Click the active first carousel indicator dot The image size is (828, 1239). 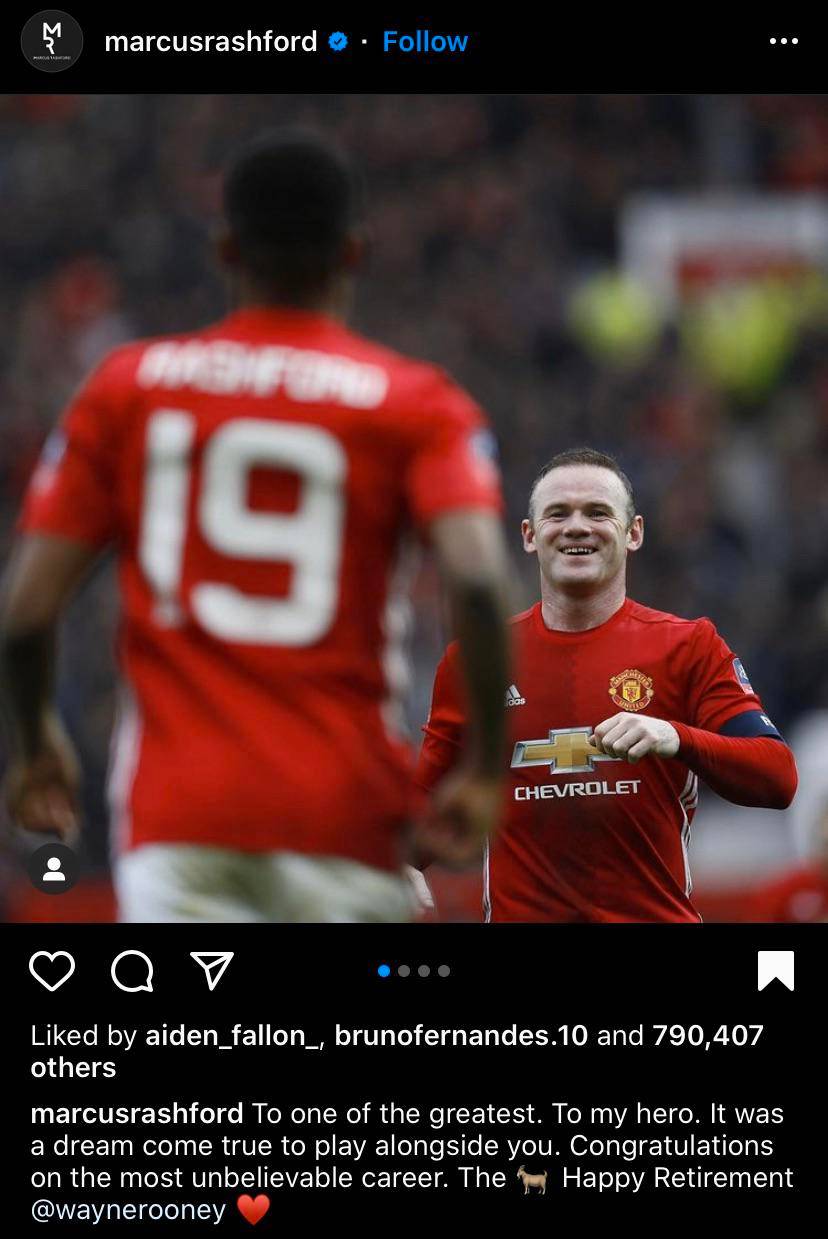coord(383,970)
